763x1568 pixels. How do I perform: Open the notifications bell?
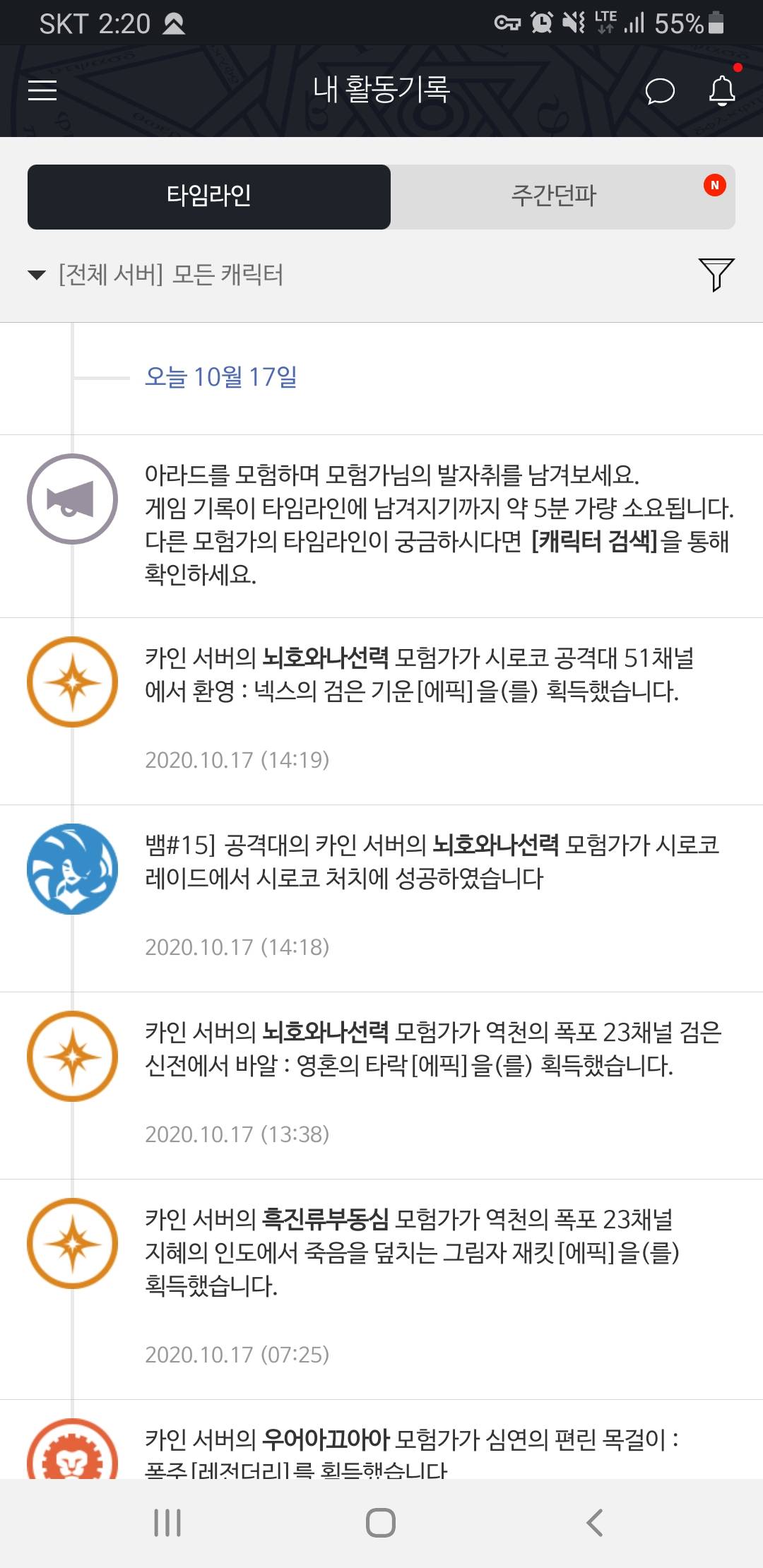[x=722, y=91]
